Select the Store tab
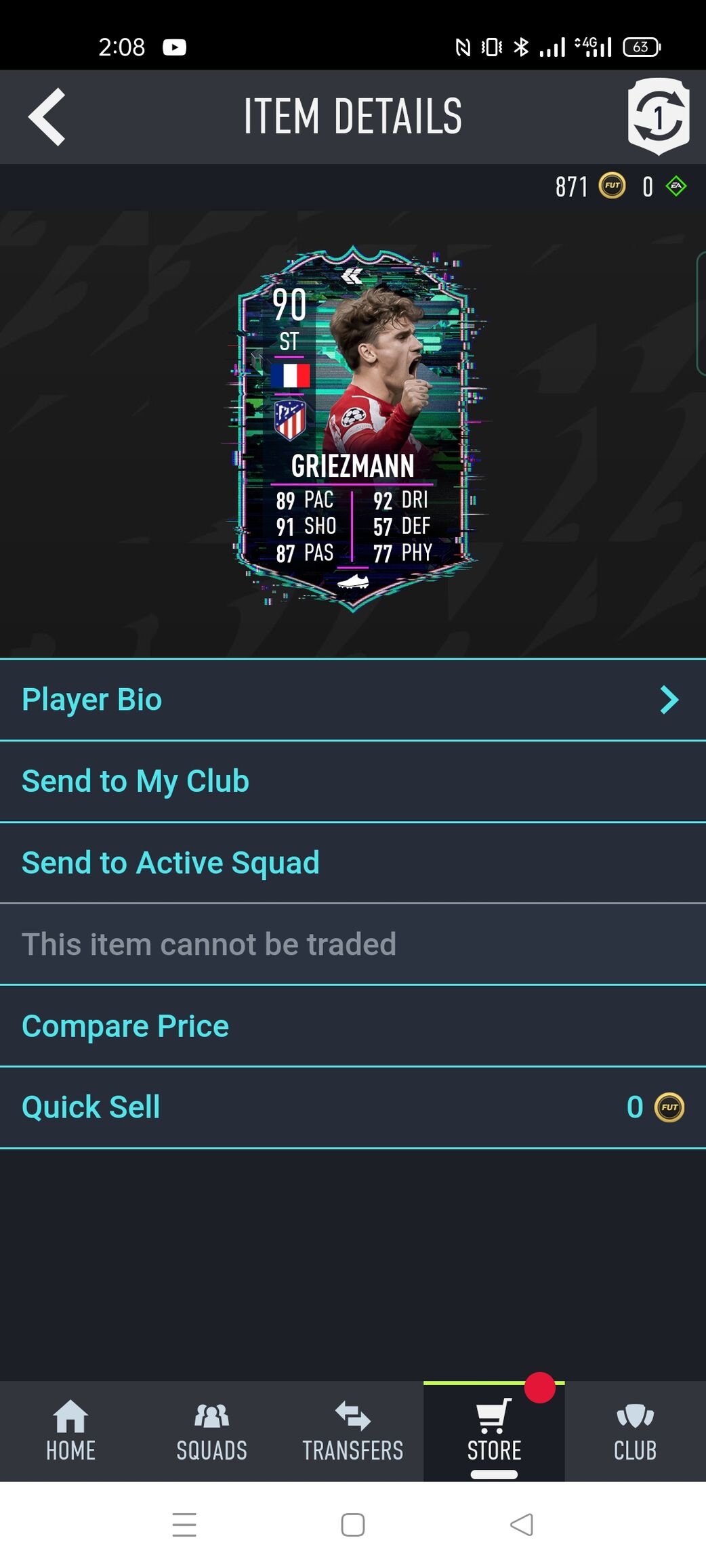 click(494, 1431)
